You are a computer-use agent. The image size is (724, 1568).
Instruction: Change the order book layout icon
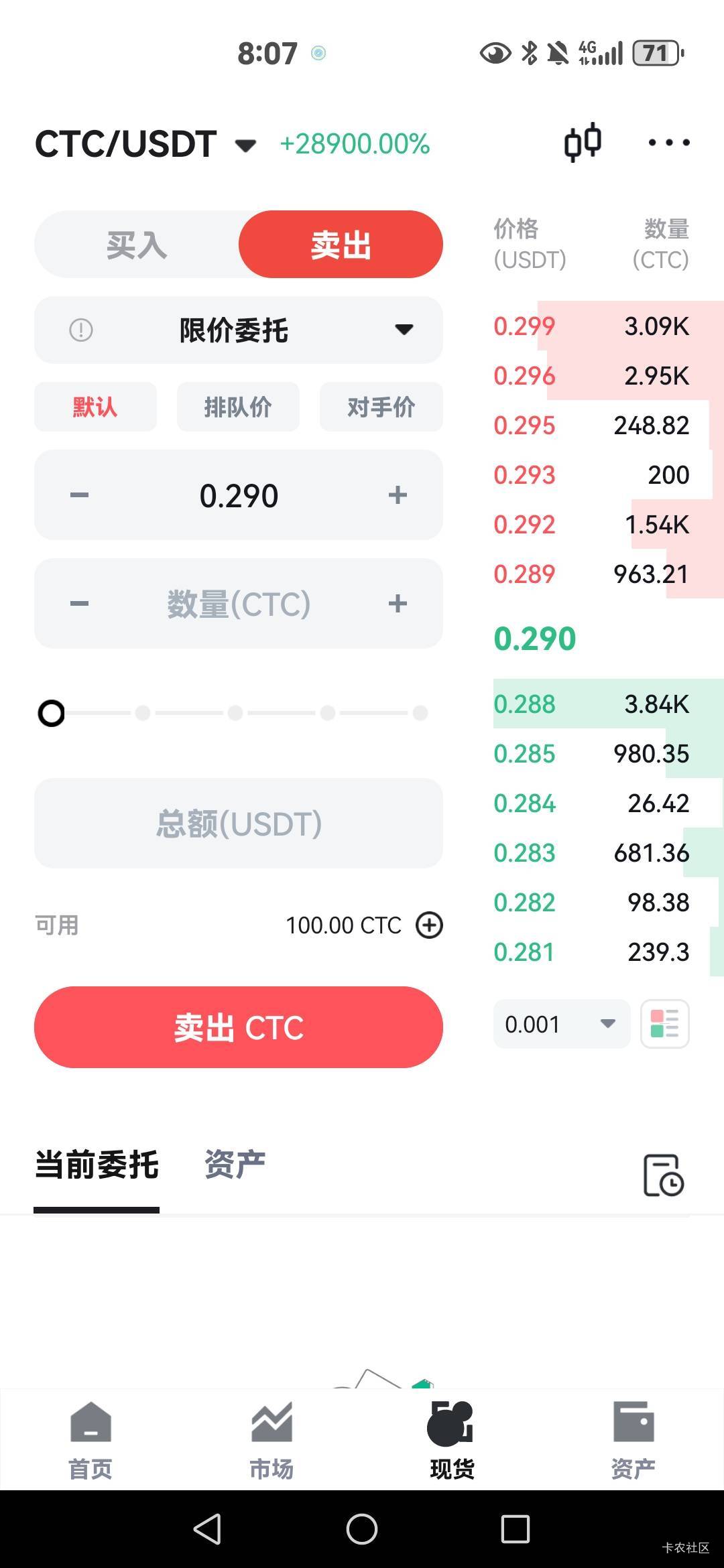665,1024
